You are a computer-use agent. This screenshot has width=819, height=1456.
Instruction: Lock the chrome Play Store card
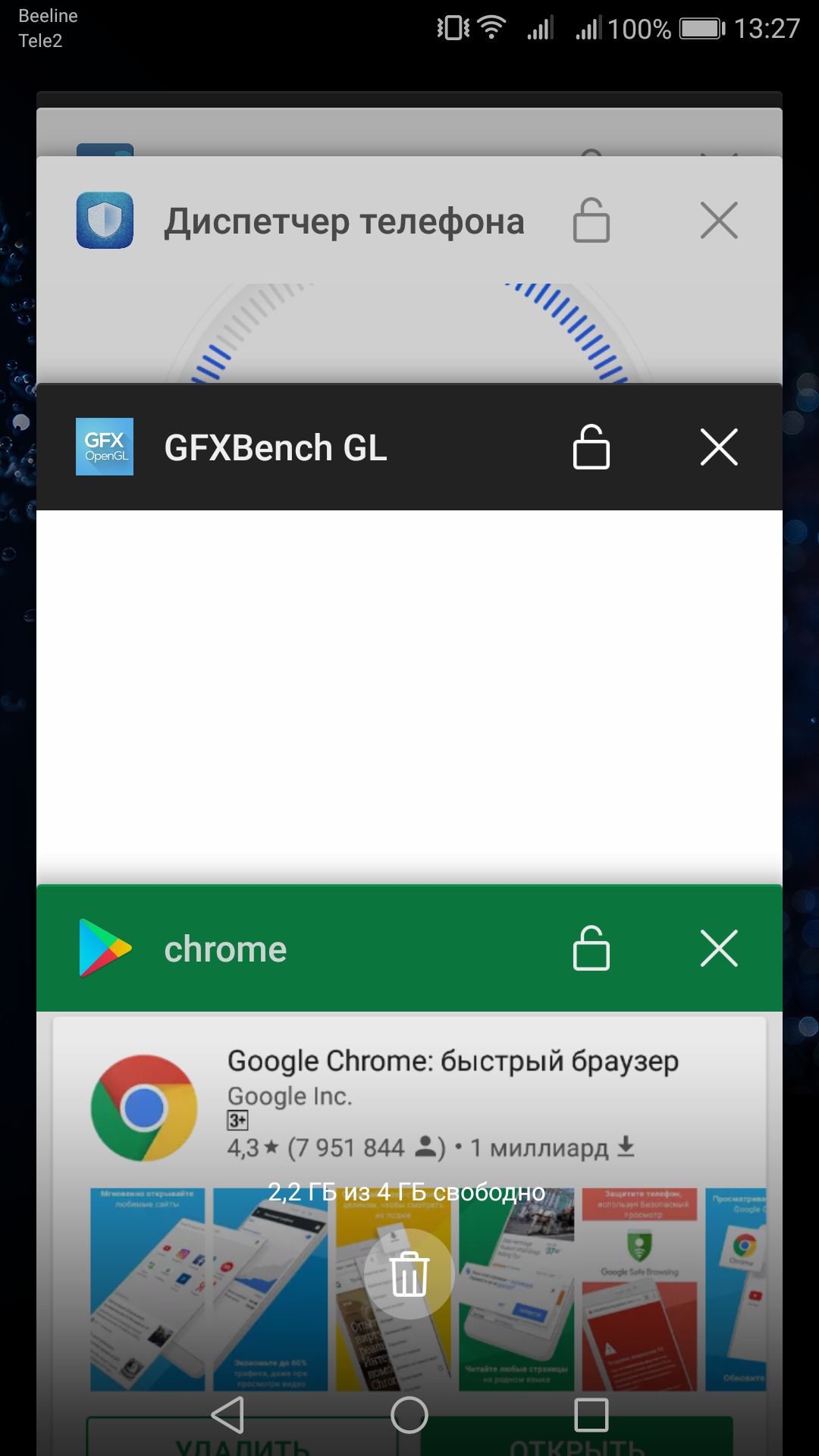591,949
